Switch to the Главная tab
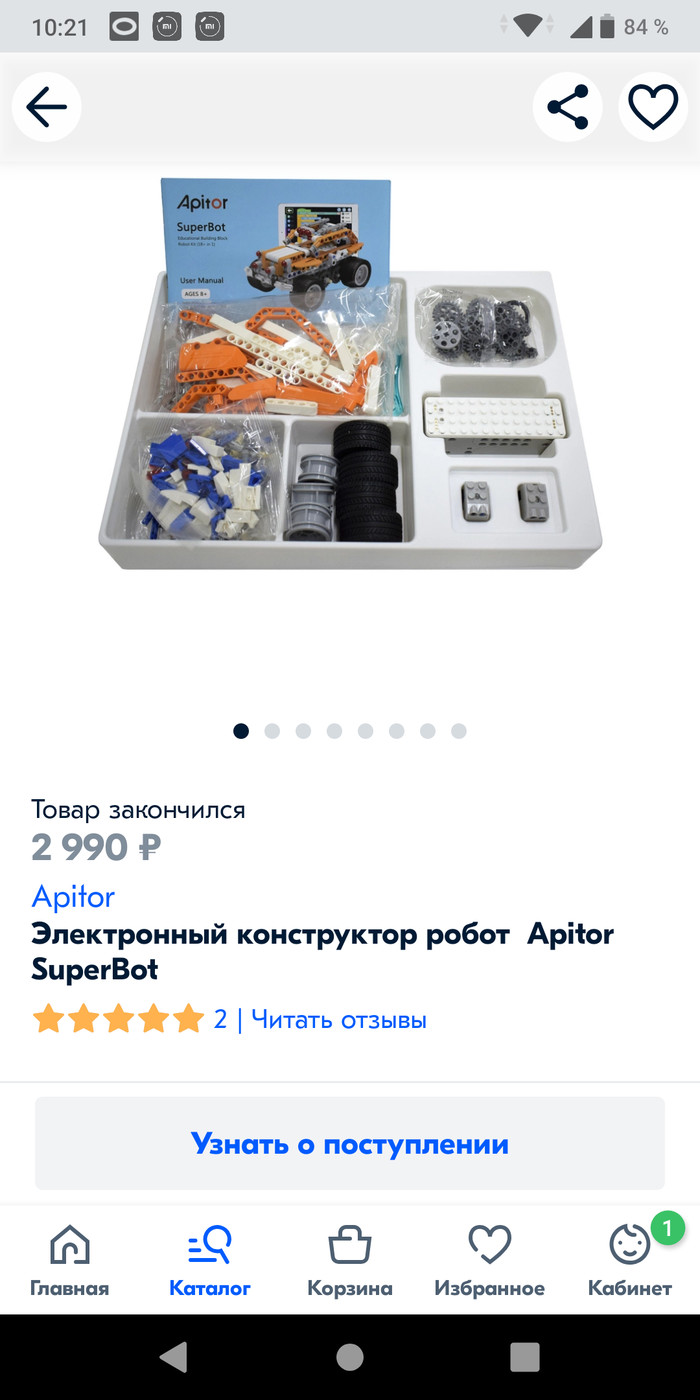Screen dimensions: 700x1400 69,1261
